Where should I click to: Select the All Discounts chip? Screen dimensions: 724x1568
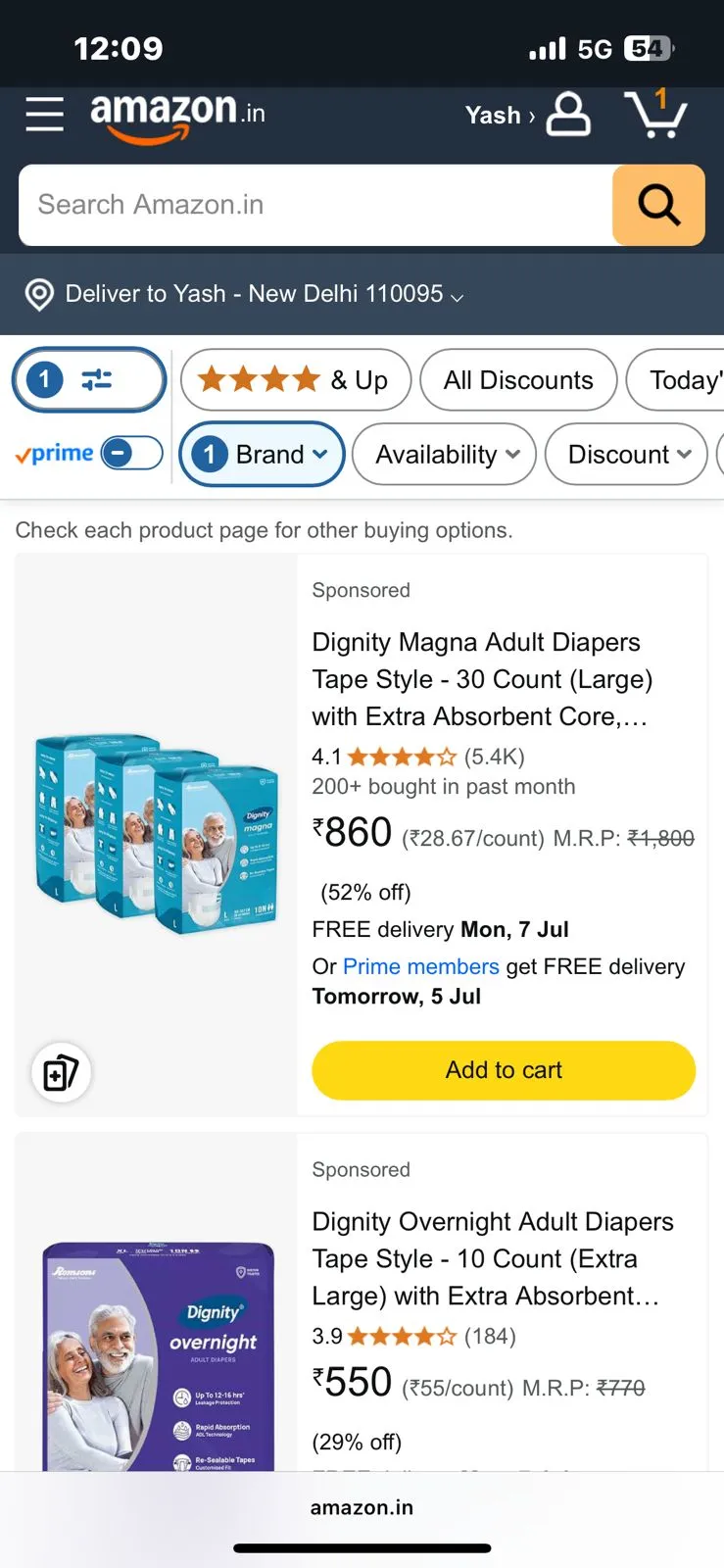(x=518, y=380)
